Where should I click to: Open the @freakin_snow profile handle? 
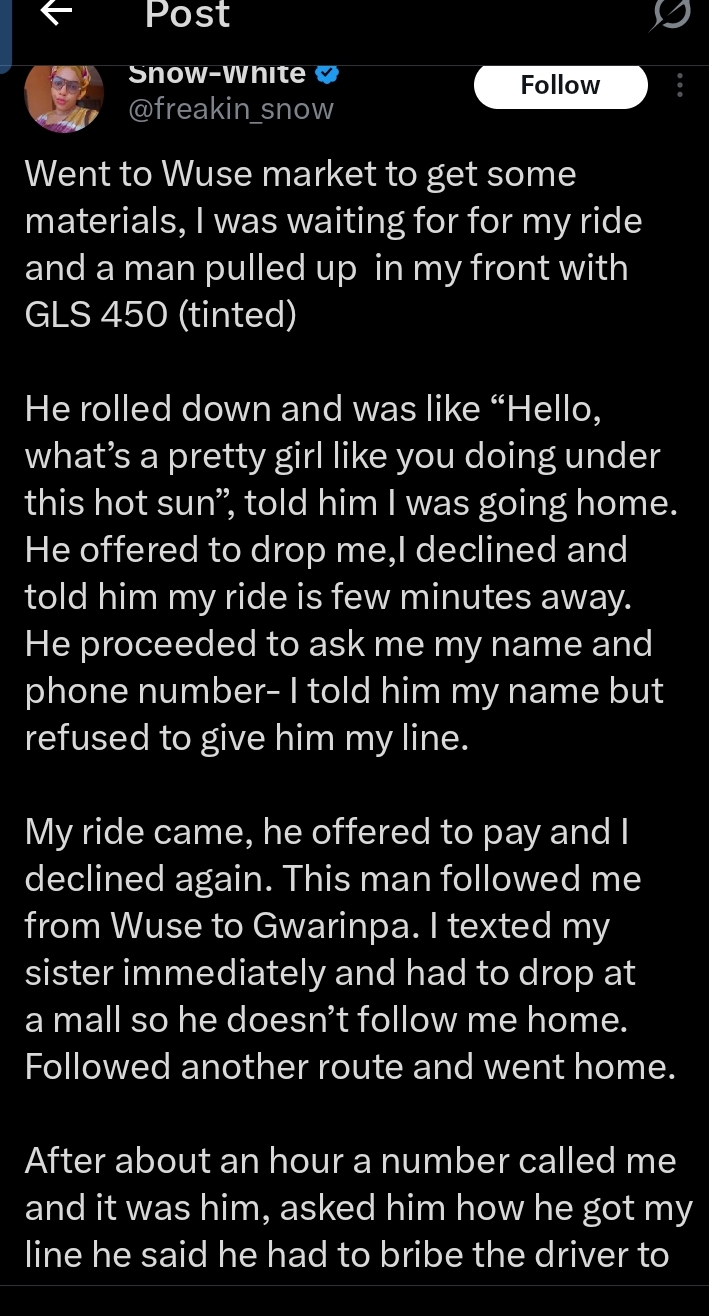tap(231, 108)
